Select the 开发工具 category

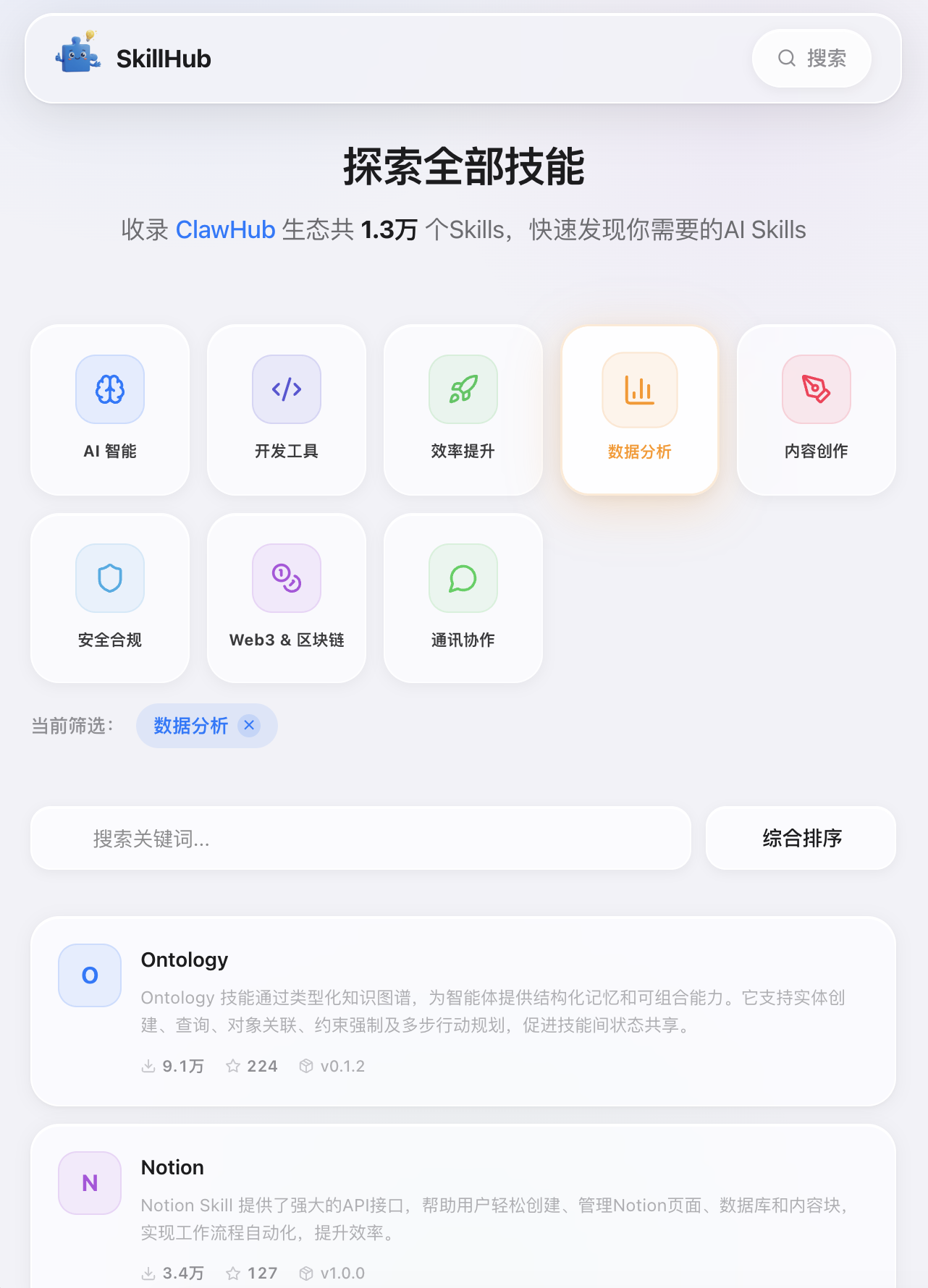click(287, 410)
